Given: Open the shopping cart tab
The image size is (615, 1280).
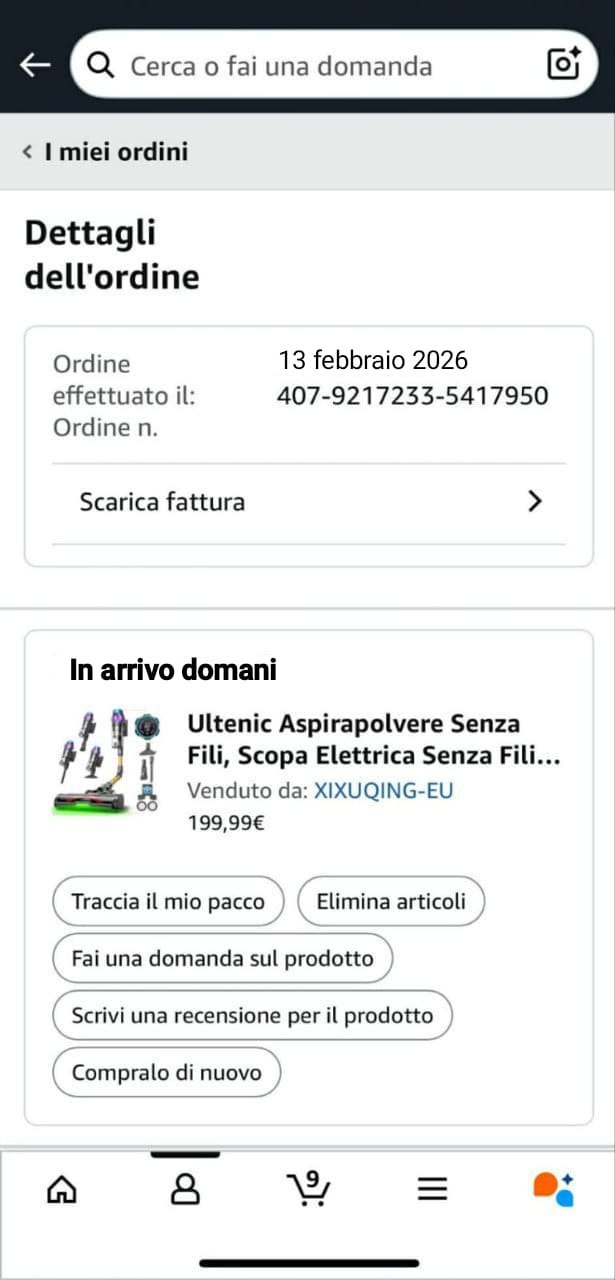Looking at the screenshot, I should 308,1189.
